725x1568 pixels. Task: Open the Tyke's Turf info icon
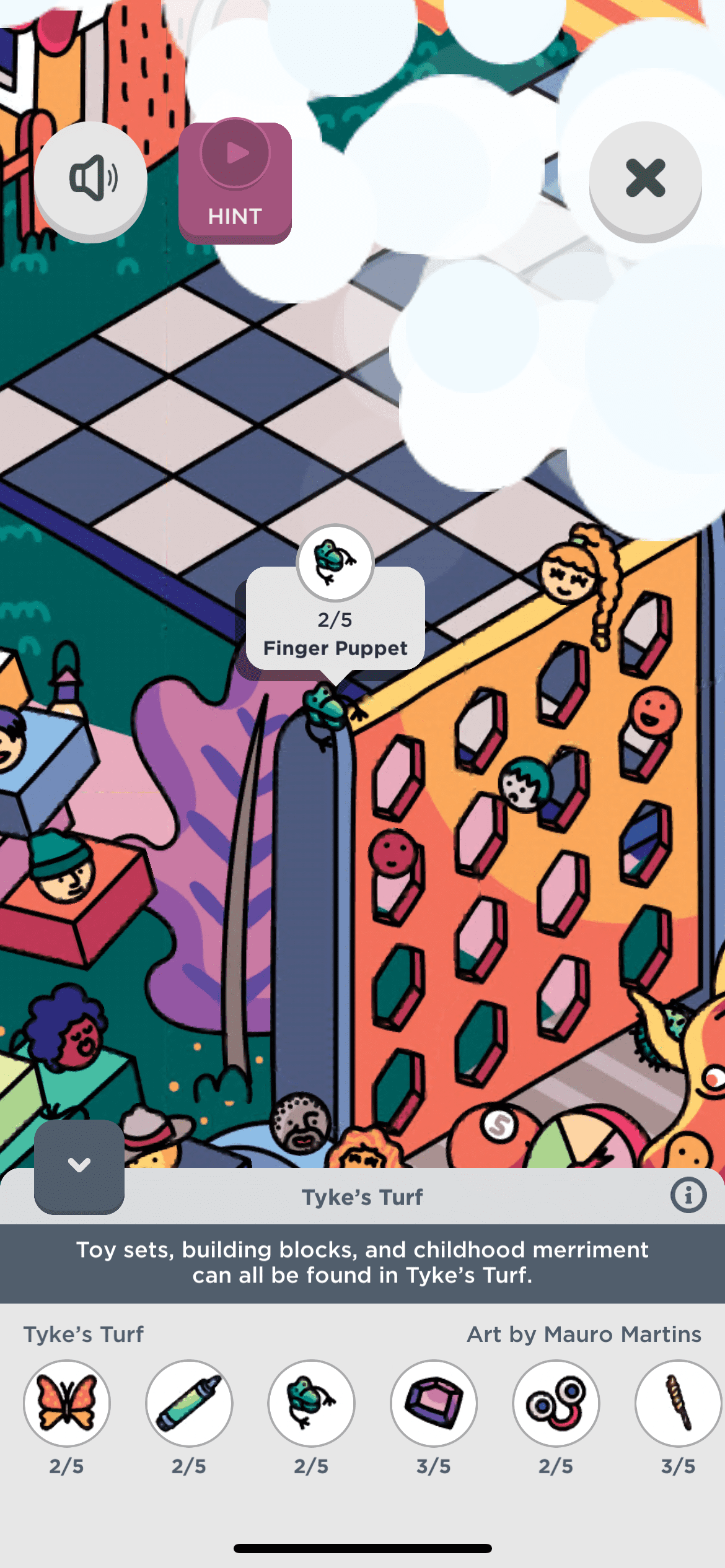coord(688,1195)
